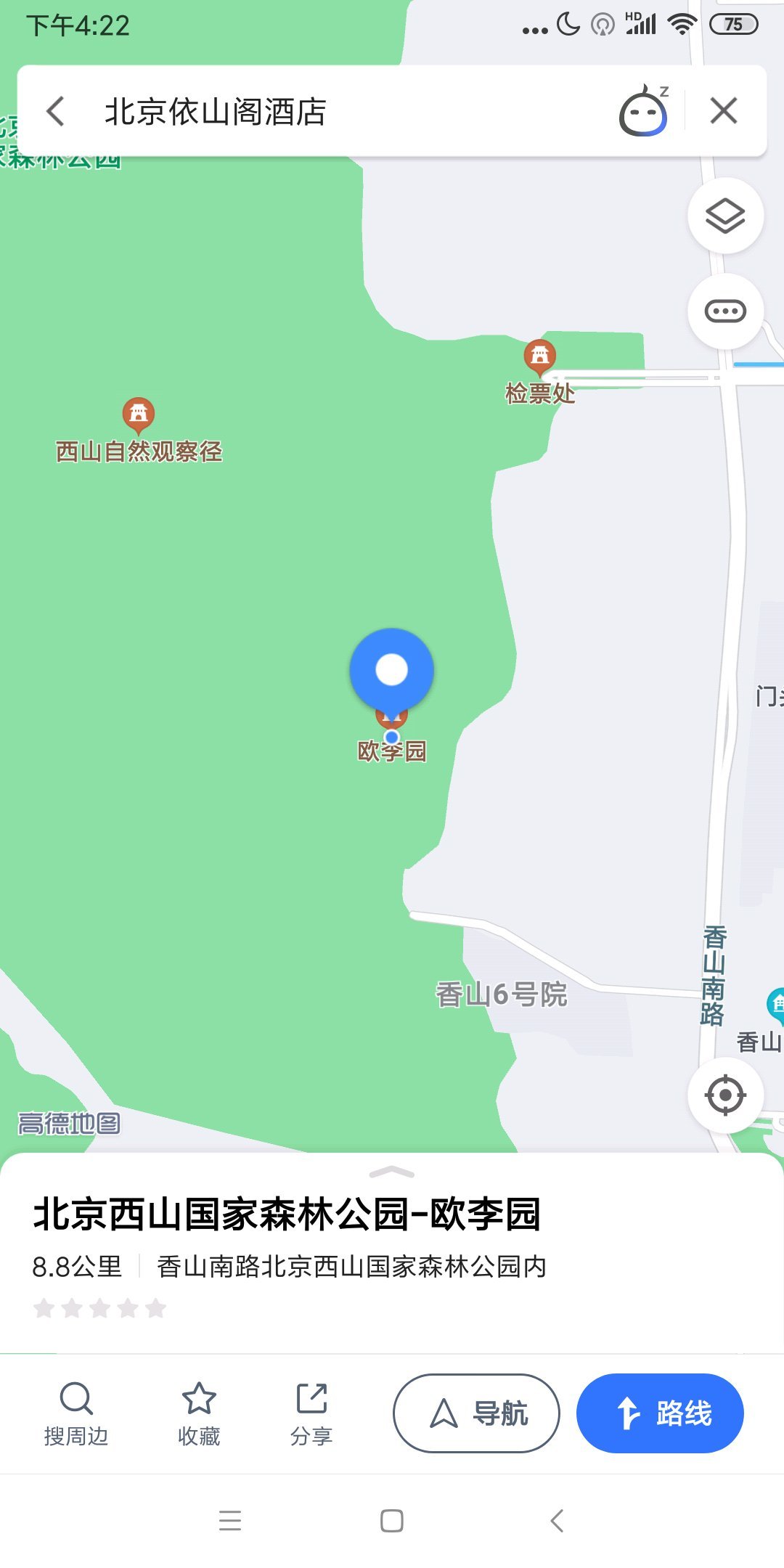Image resolution: width=784 pixels, height=1568 pixels.
Task: Open the sleeping voice assistant icon
Action: click(x=644, y=110)
